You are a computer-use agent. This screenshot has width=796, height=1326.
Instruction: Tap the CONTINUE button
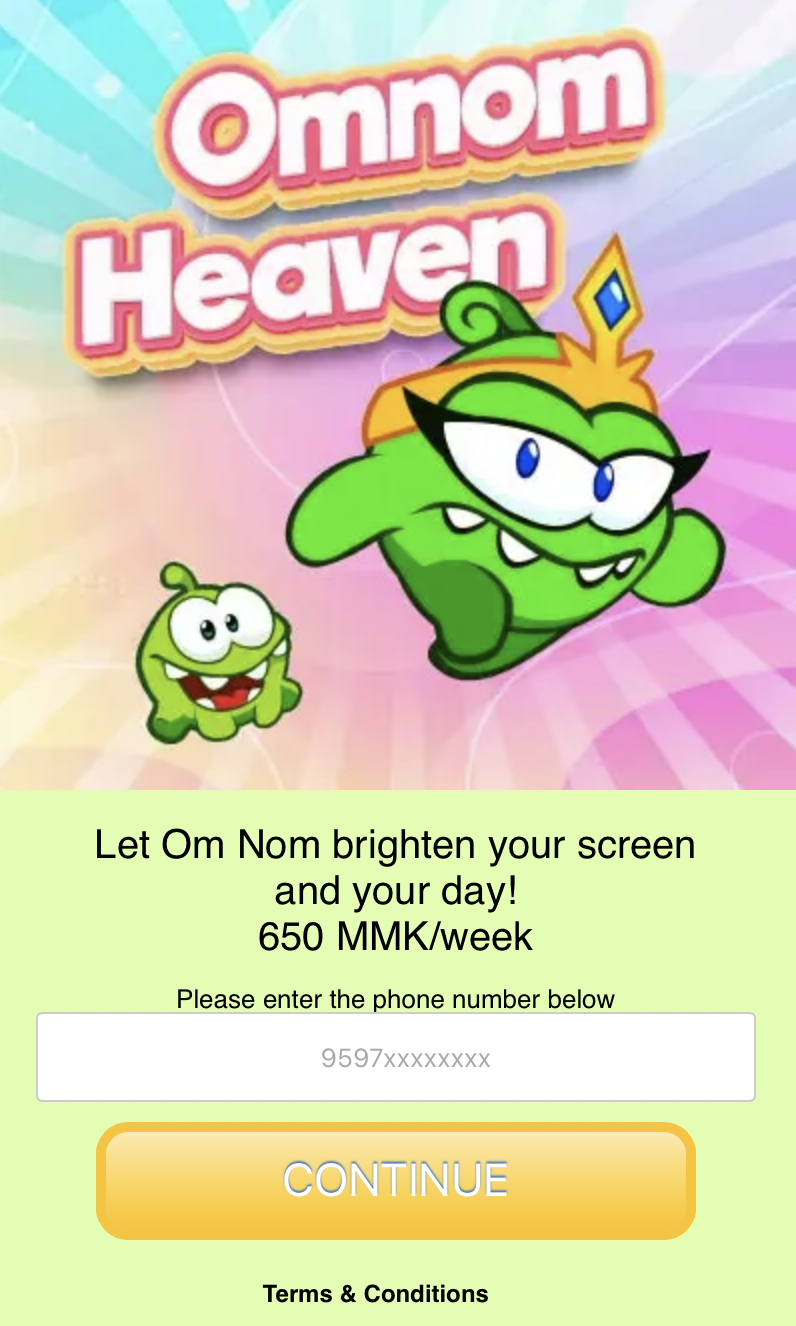pos(396,1180)
